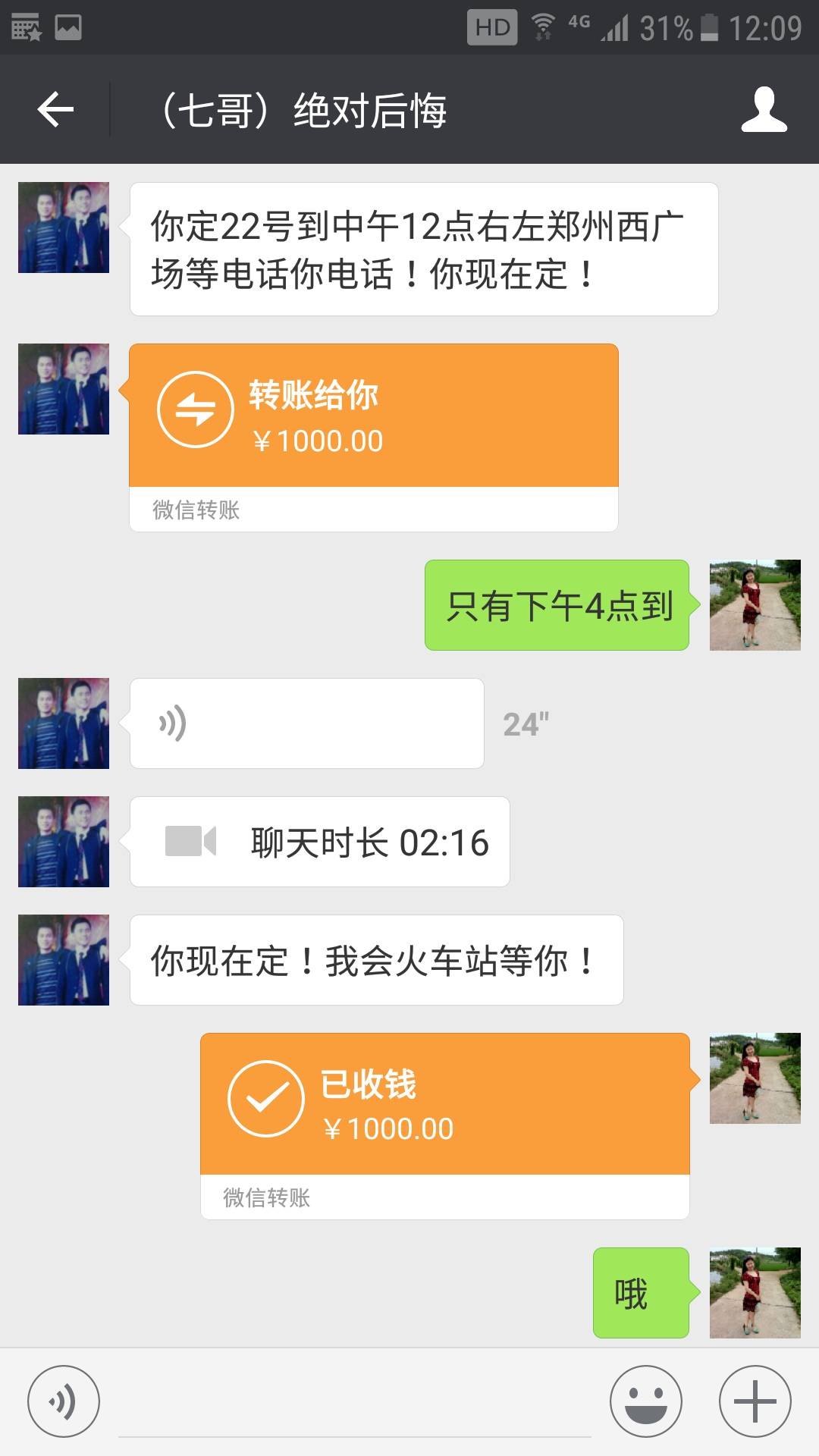Focus the message text field
The image size is (819, 1456).
click(x=354, y=1407)
